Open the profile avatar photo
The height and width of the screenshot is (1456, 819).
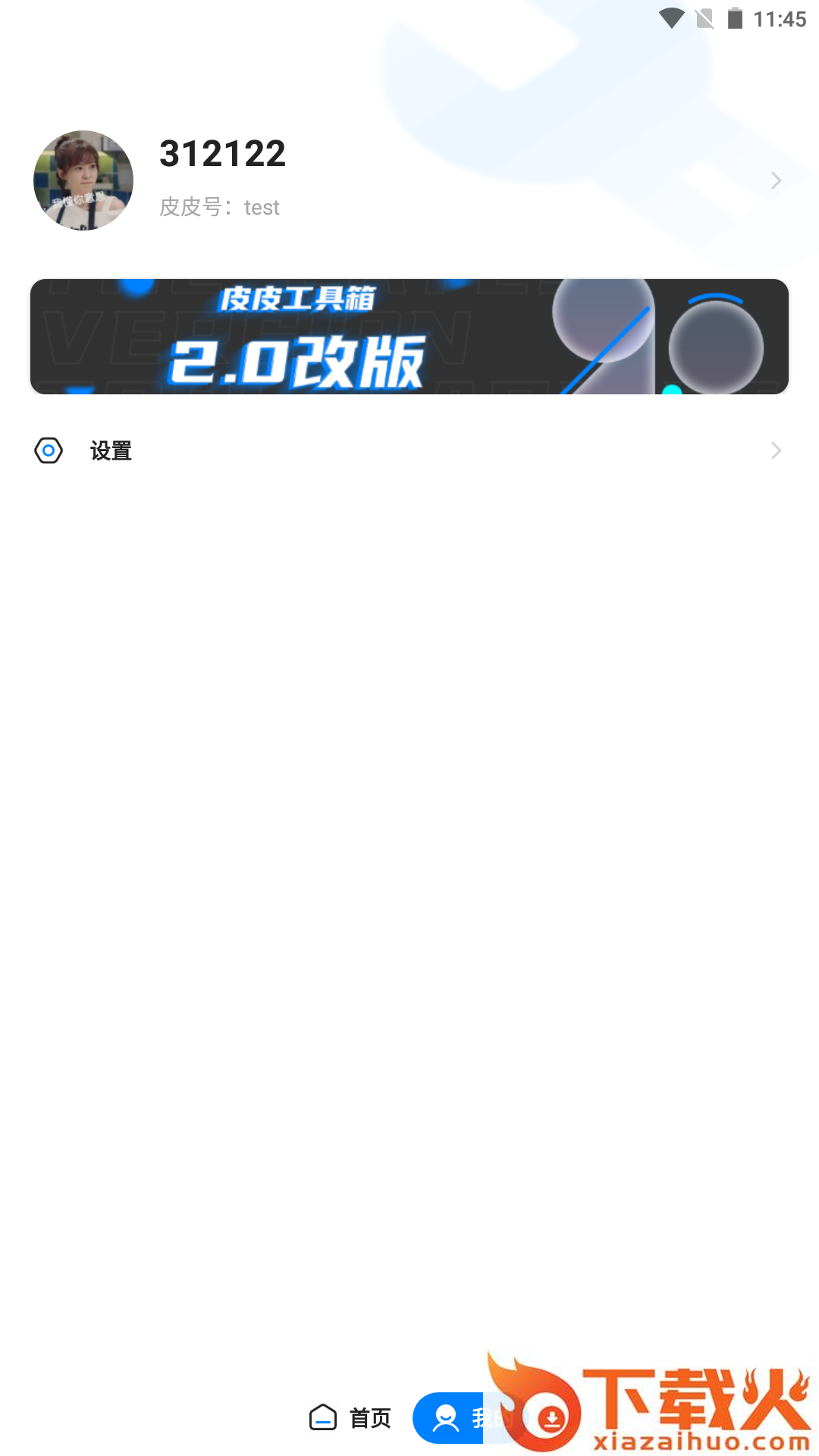[x=83, y=180]
